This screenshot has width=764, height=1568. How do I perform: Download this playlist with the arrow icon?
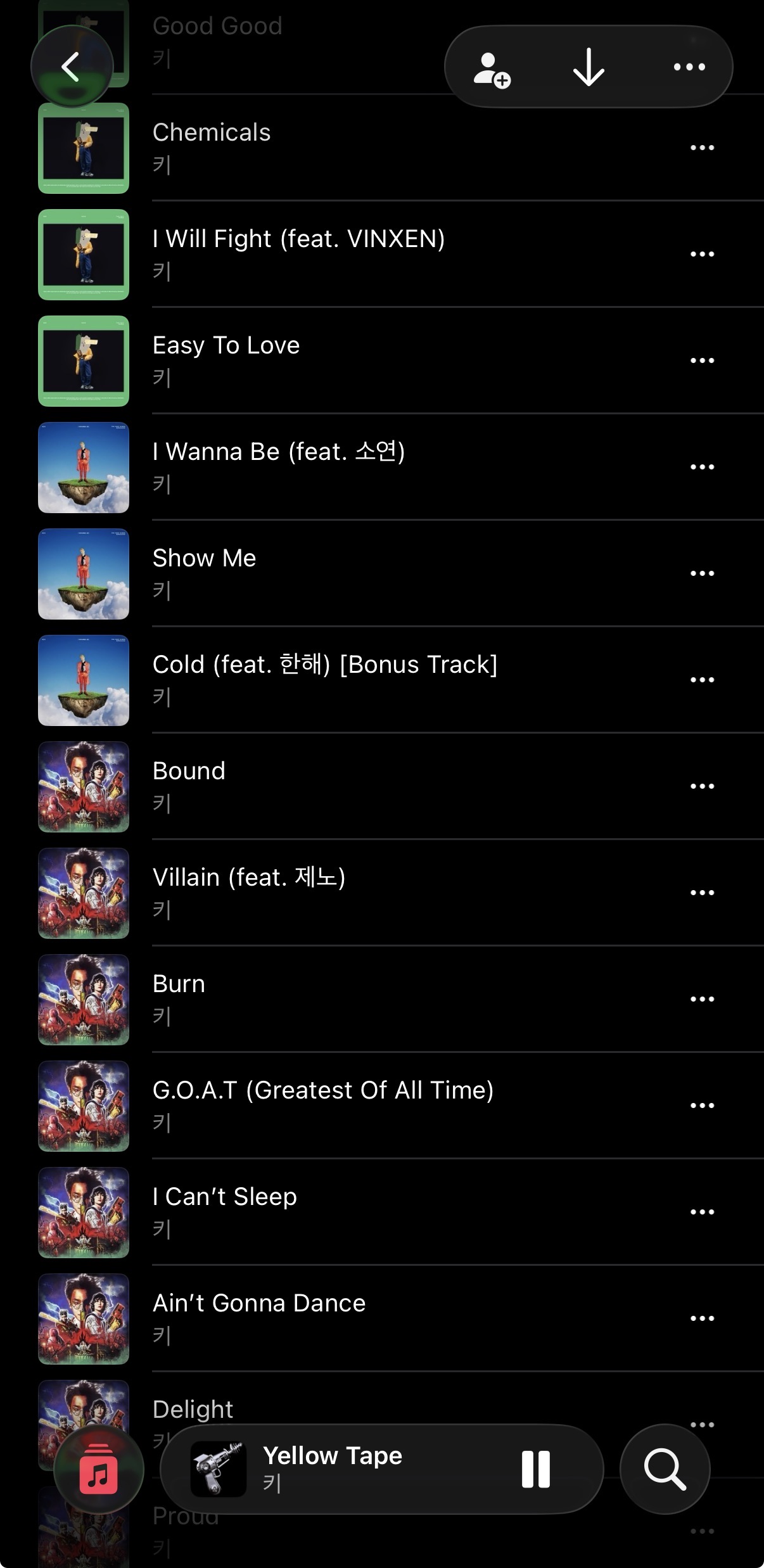pyautogui.click(x=589, y=67)
